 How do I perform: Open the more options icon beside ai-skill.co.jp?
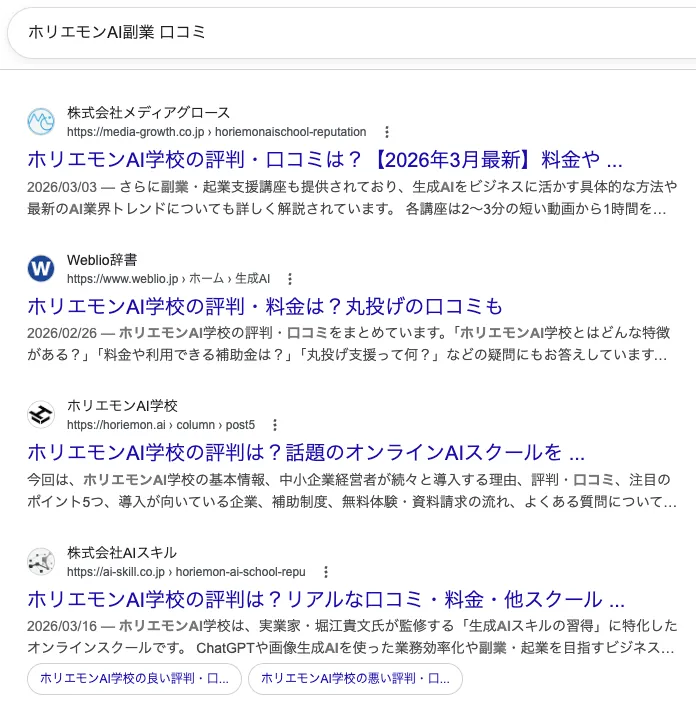pos(326,572)
